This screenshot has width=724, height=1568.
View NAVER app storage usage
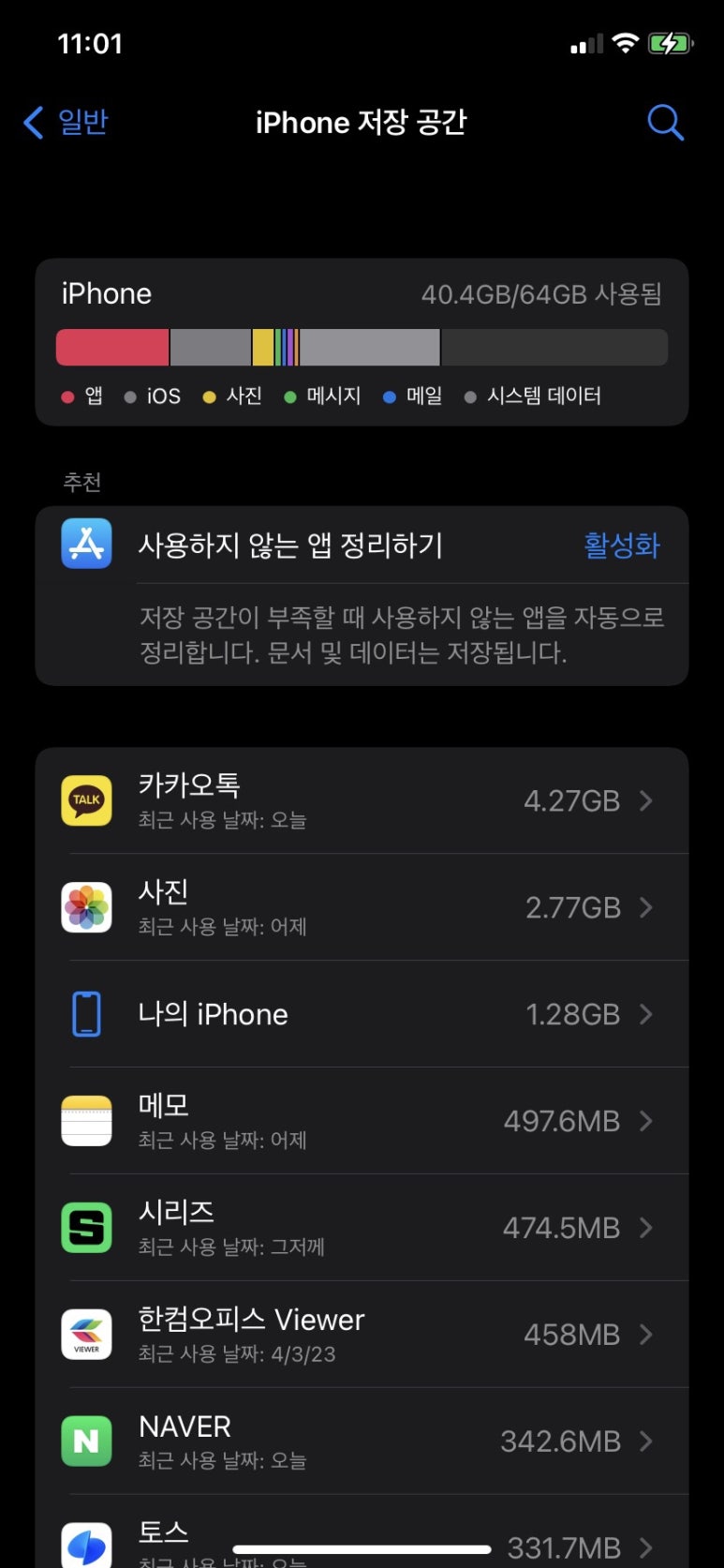362,1441
